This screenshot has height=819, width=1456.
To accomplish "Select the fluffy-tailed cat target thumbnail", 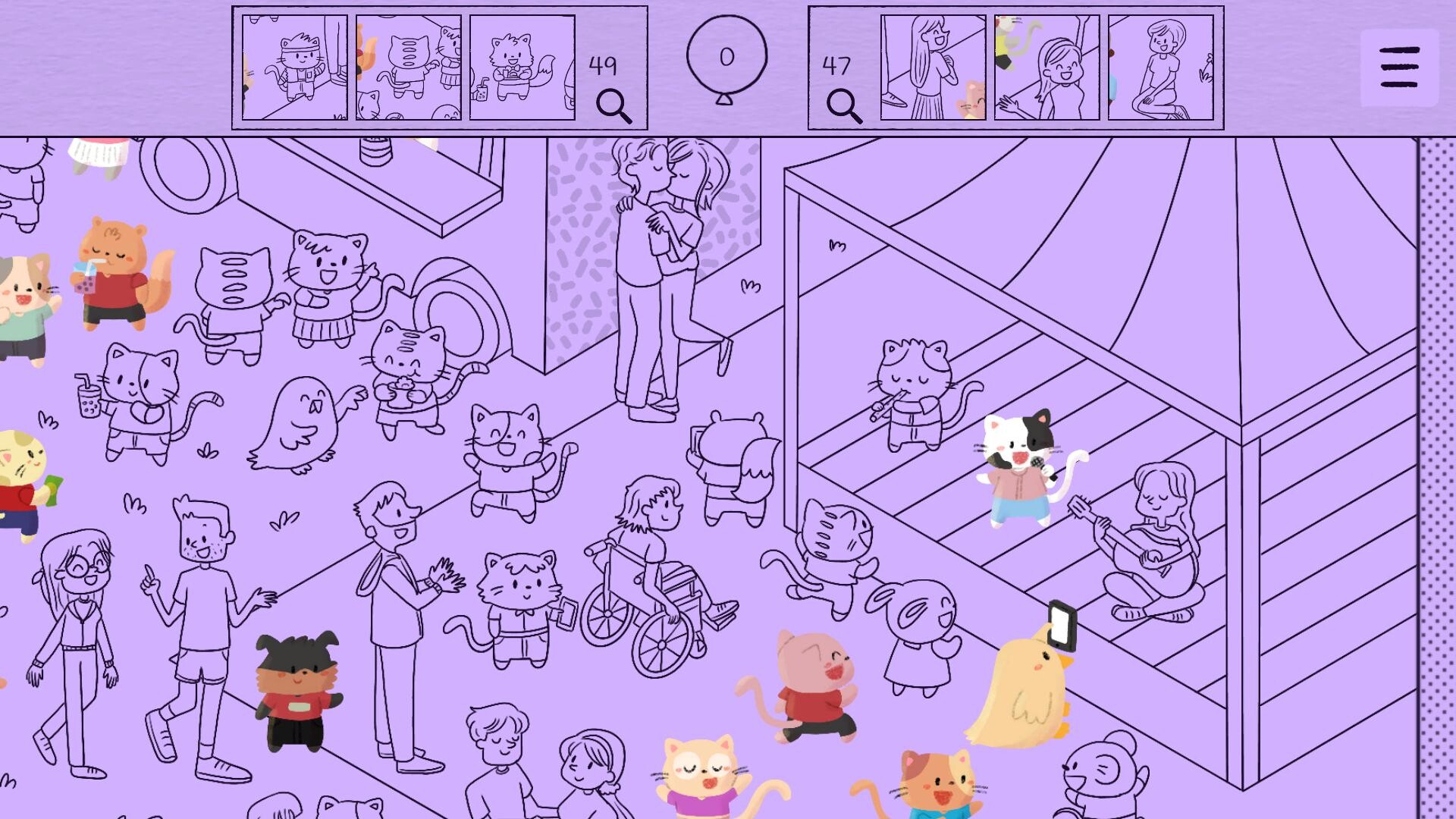I will [522, 67].
